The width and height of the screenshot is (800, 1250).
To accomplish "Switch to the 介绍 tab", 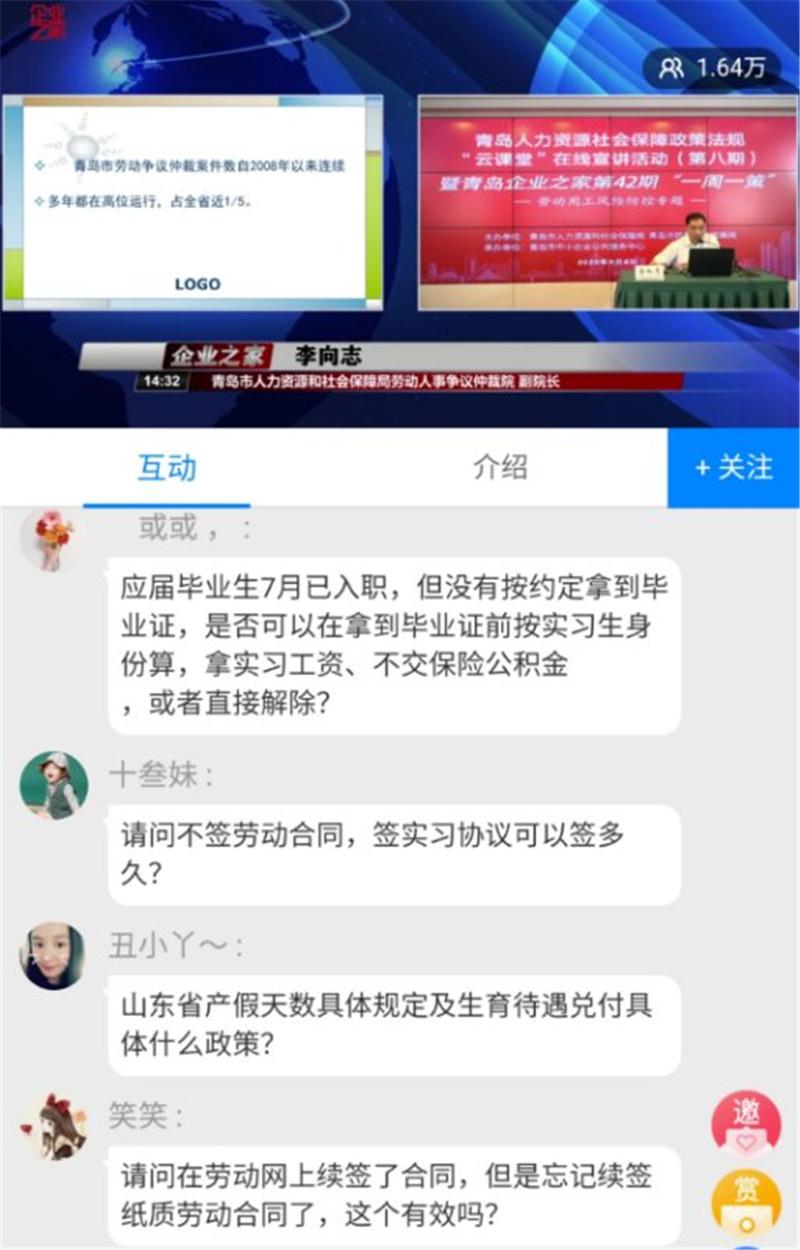I will pyautogui.click(x=500, y=467).
